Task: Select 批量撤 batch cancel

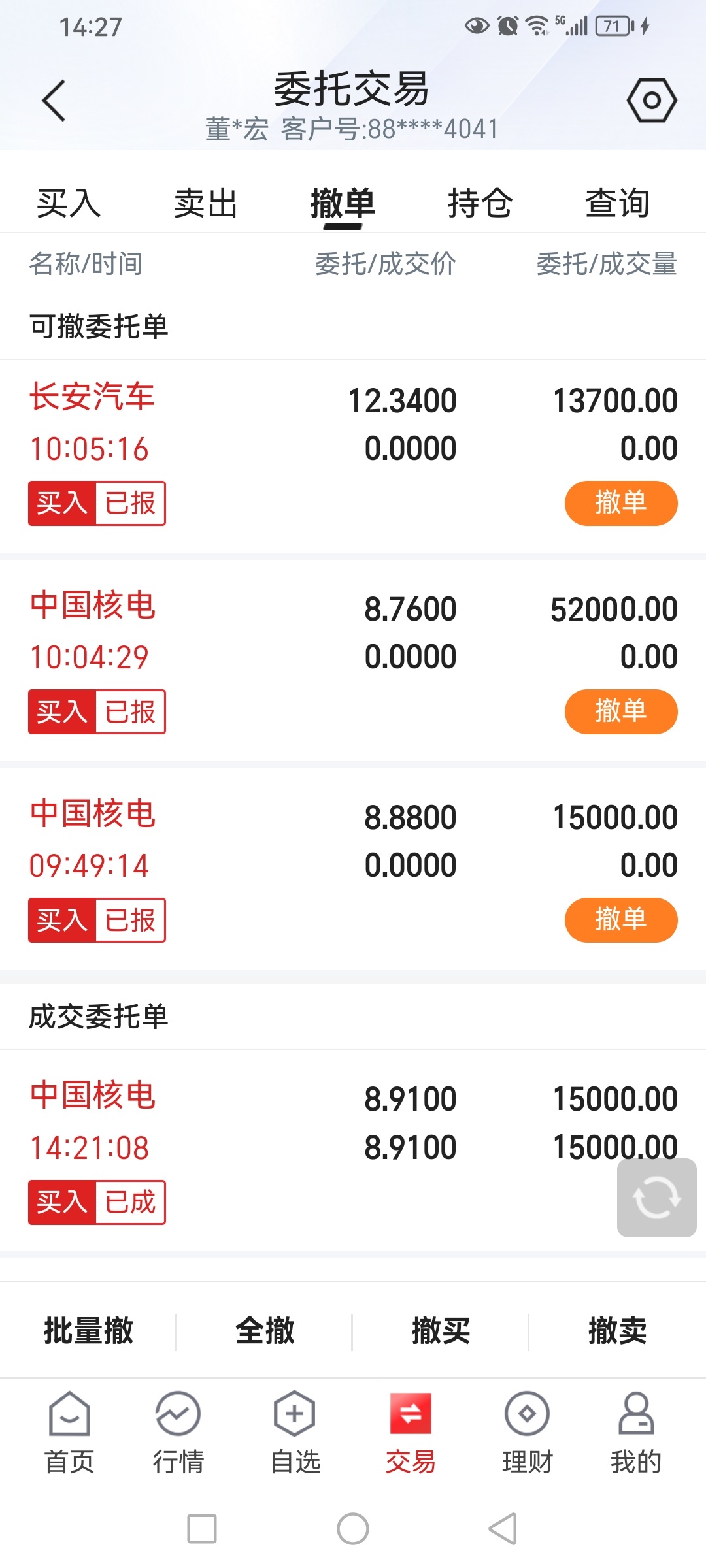Action: pyautogui.click(x=88, y=1331)
